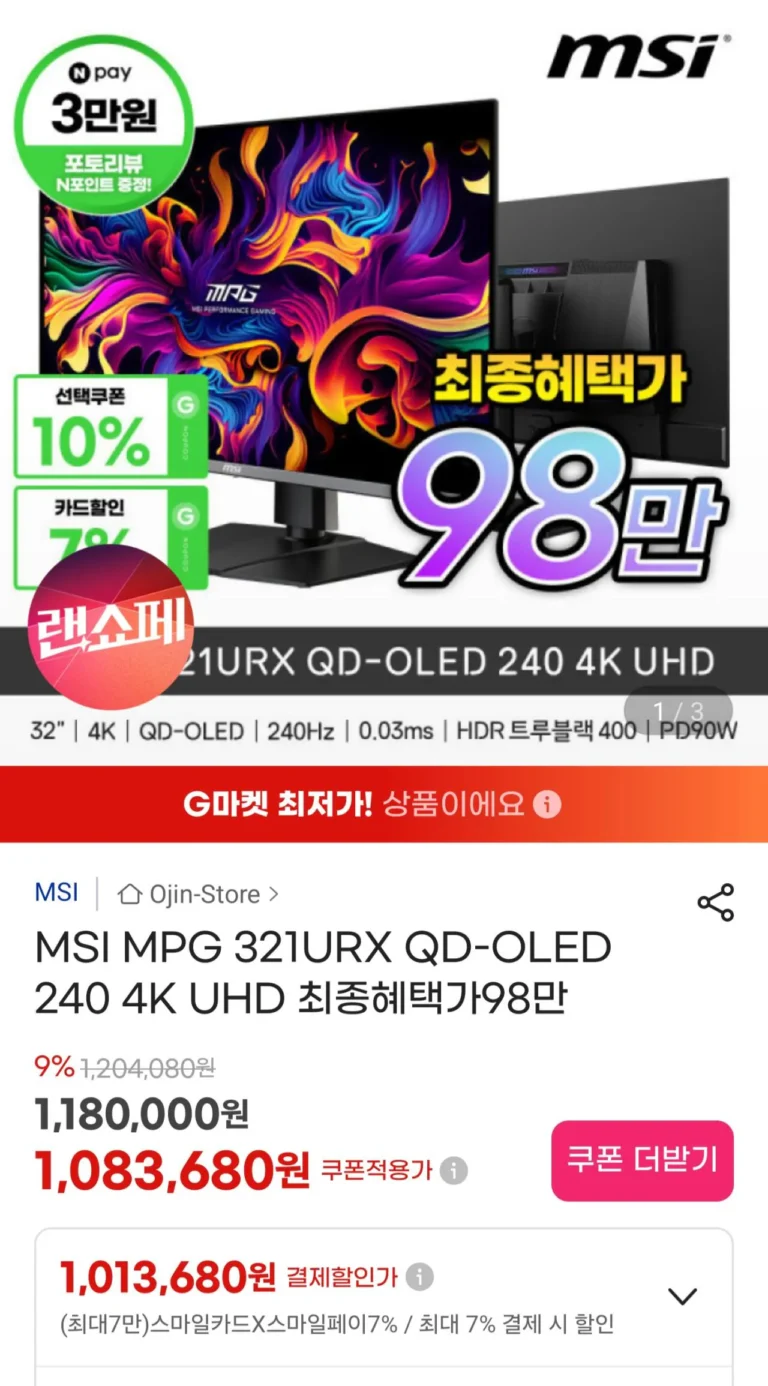Expand the 결제할인가 payment discount details
768x1386 pixels.
682,1297
